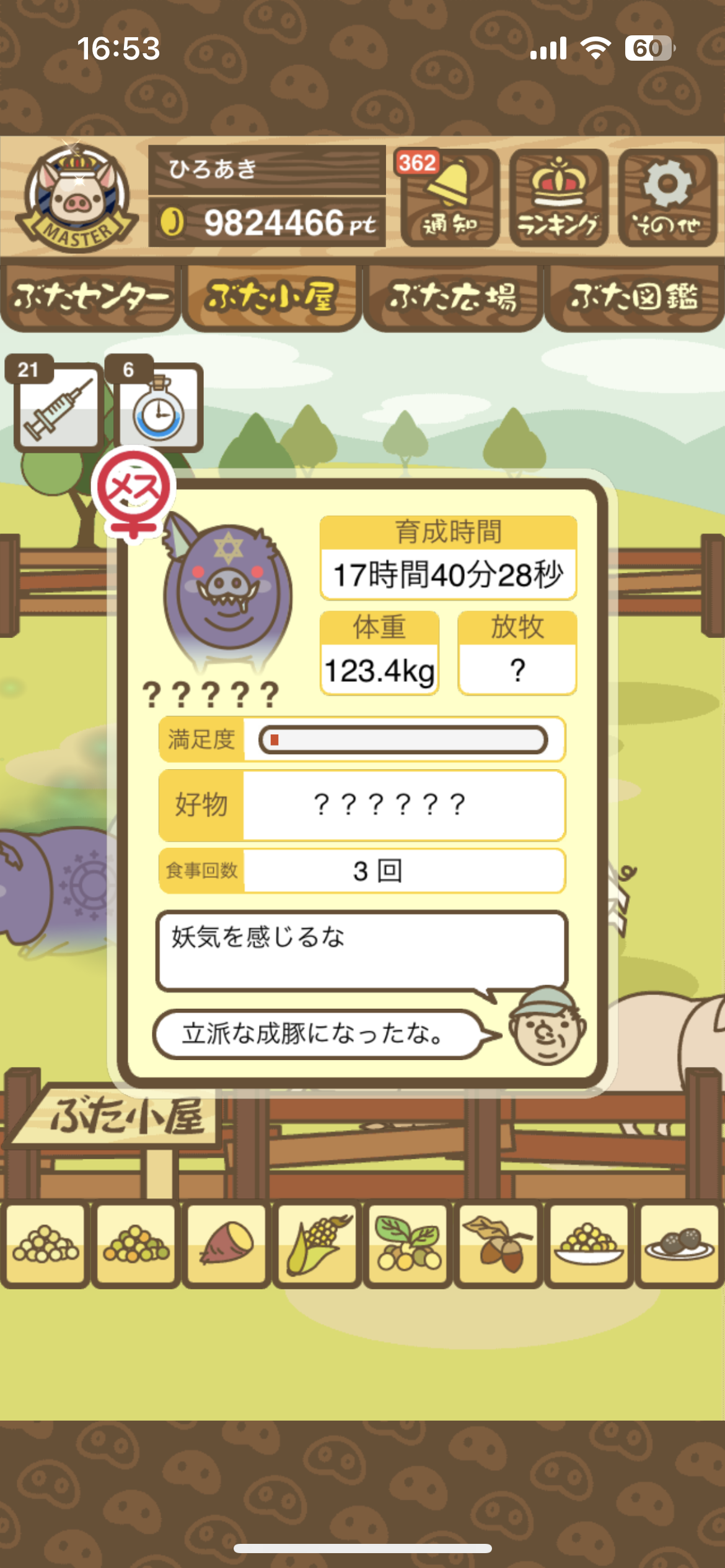725x1568 pixels.
Task: Select the leafy beans feed
Action: pos(407,1243)
